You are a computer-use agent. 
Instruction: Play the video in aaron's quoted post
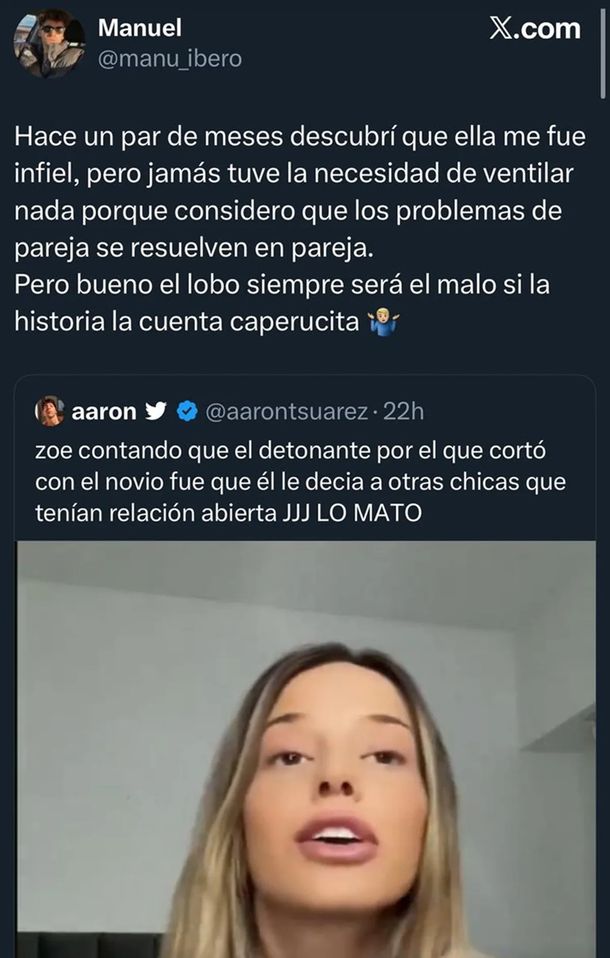click(307, 748)
